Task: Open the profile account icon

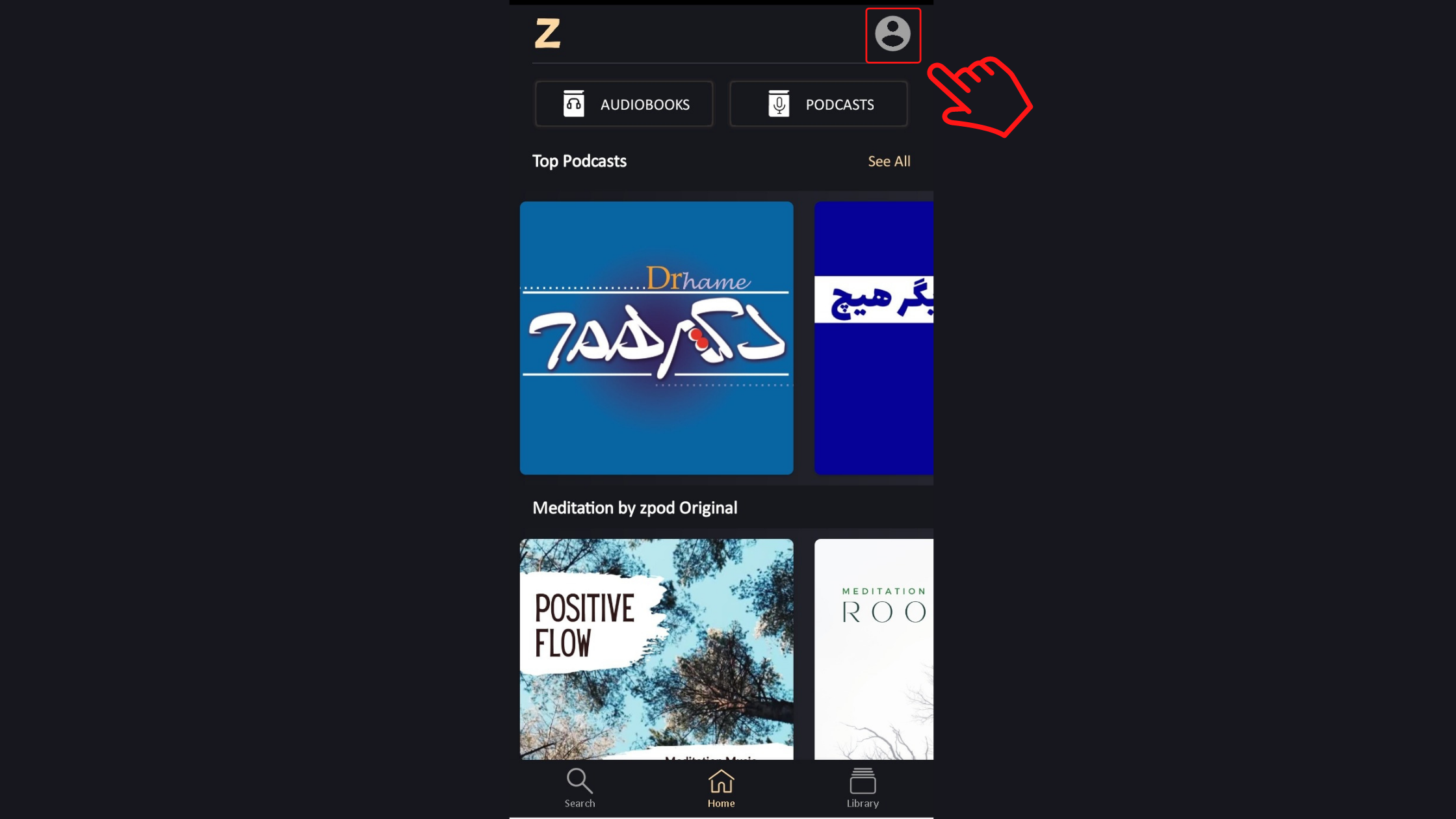Action: point(892,34)
